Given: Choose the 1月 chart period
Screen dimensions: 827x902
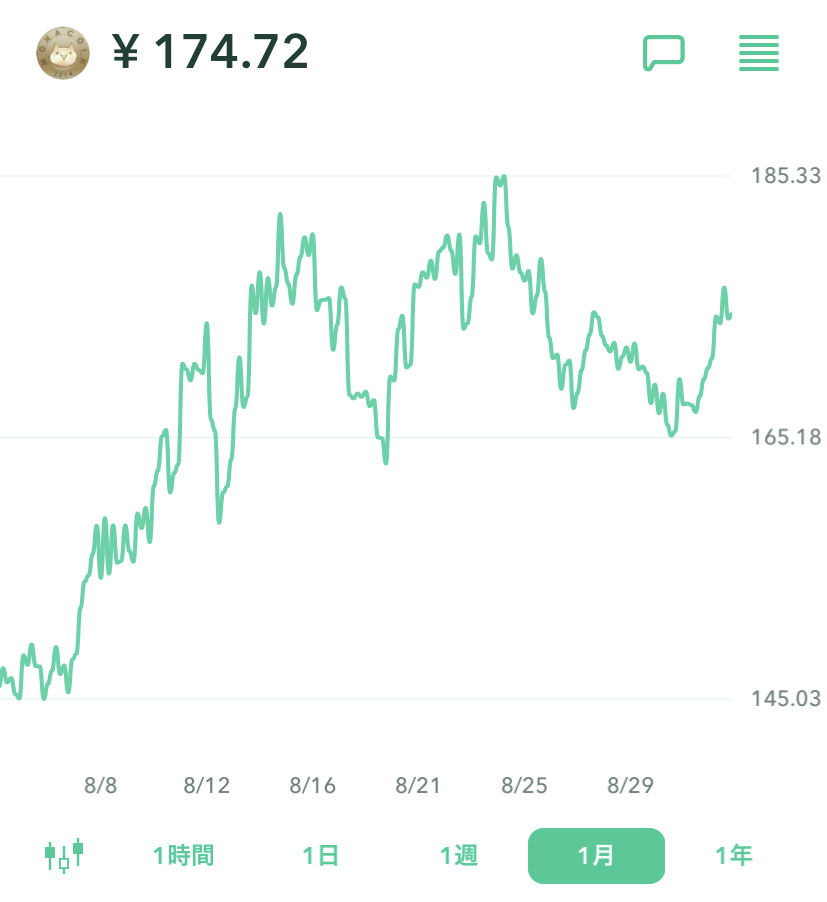Looking at the screenshot, I should [596, 856].
